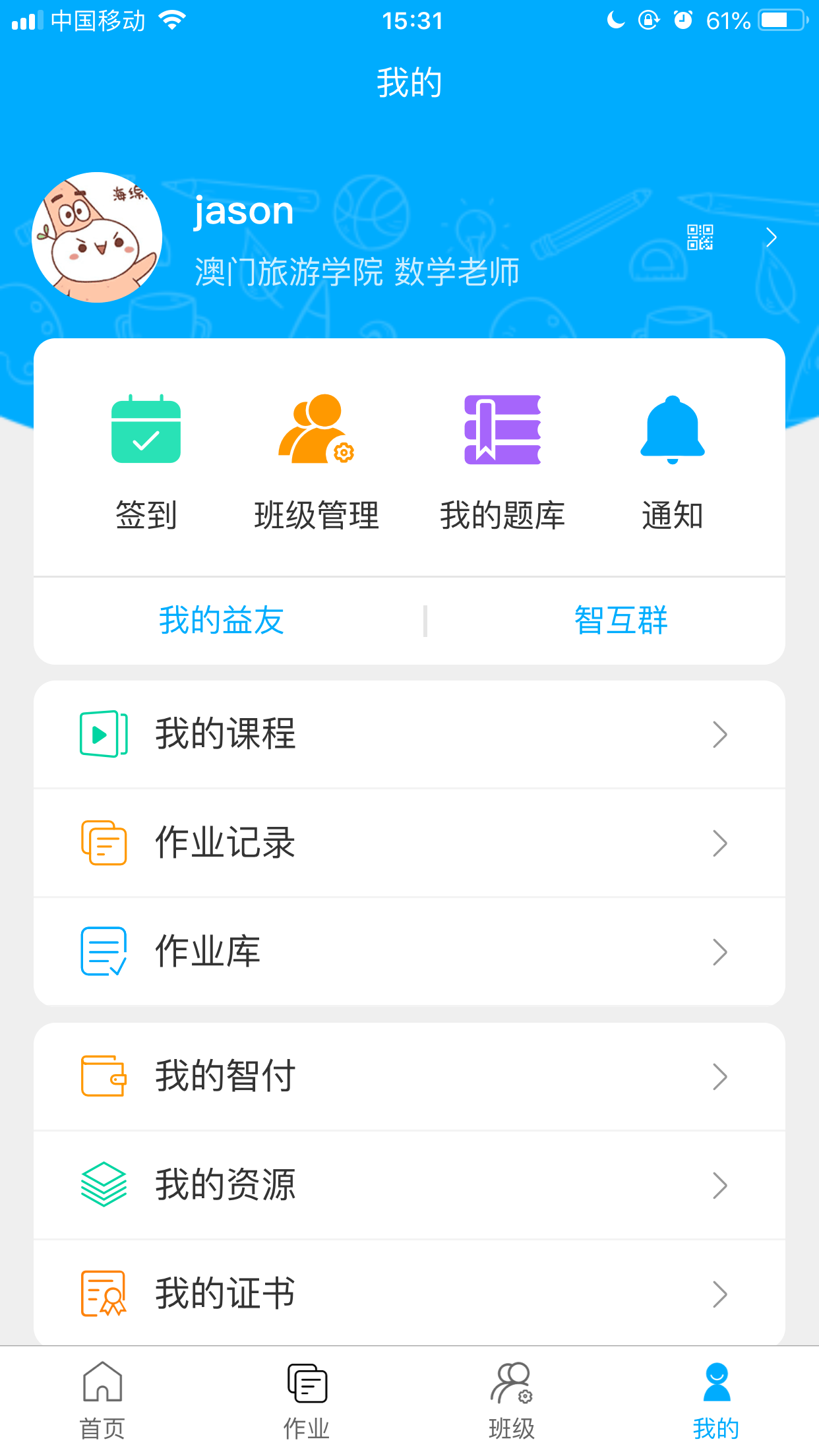The image size is (819, 1456).
Task: Open 我的证书 certificates
Action: point(409,1293)
